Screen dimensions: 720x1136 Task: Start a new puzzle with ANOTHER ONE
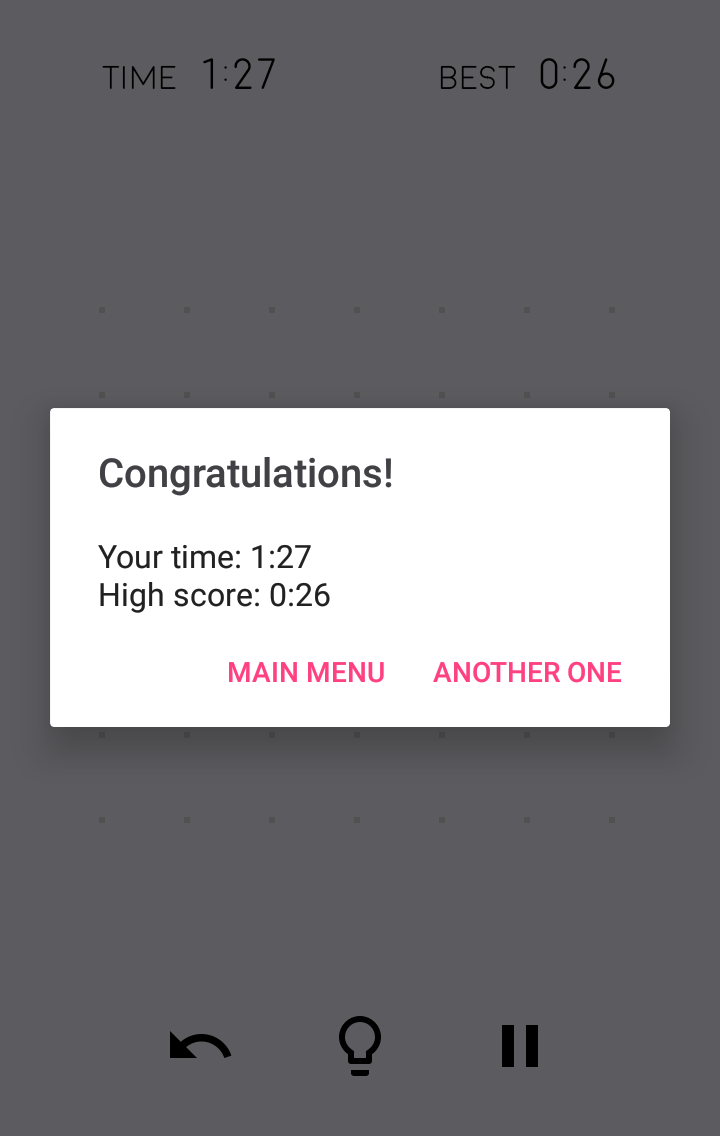(x=527, y=672)
